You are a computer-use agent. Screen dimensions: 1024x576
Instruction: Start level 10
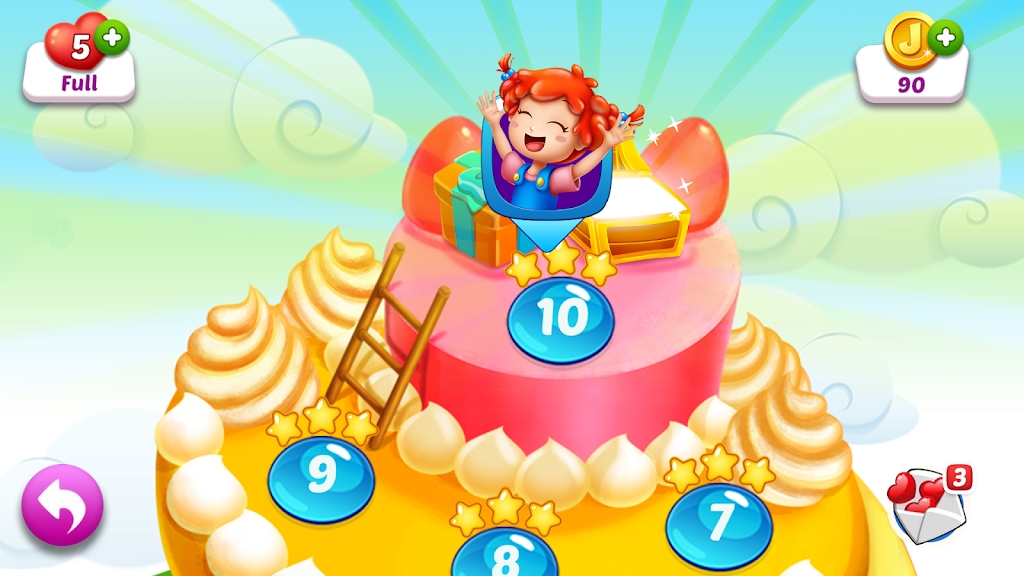[561, 319]
